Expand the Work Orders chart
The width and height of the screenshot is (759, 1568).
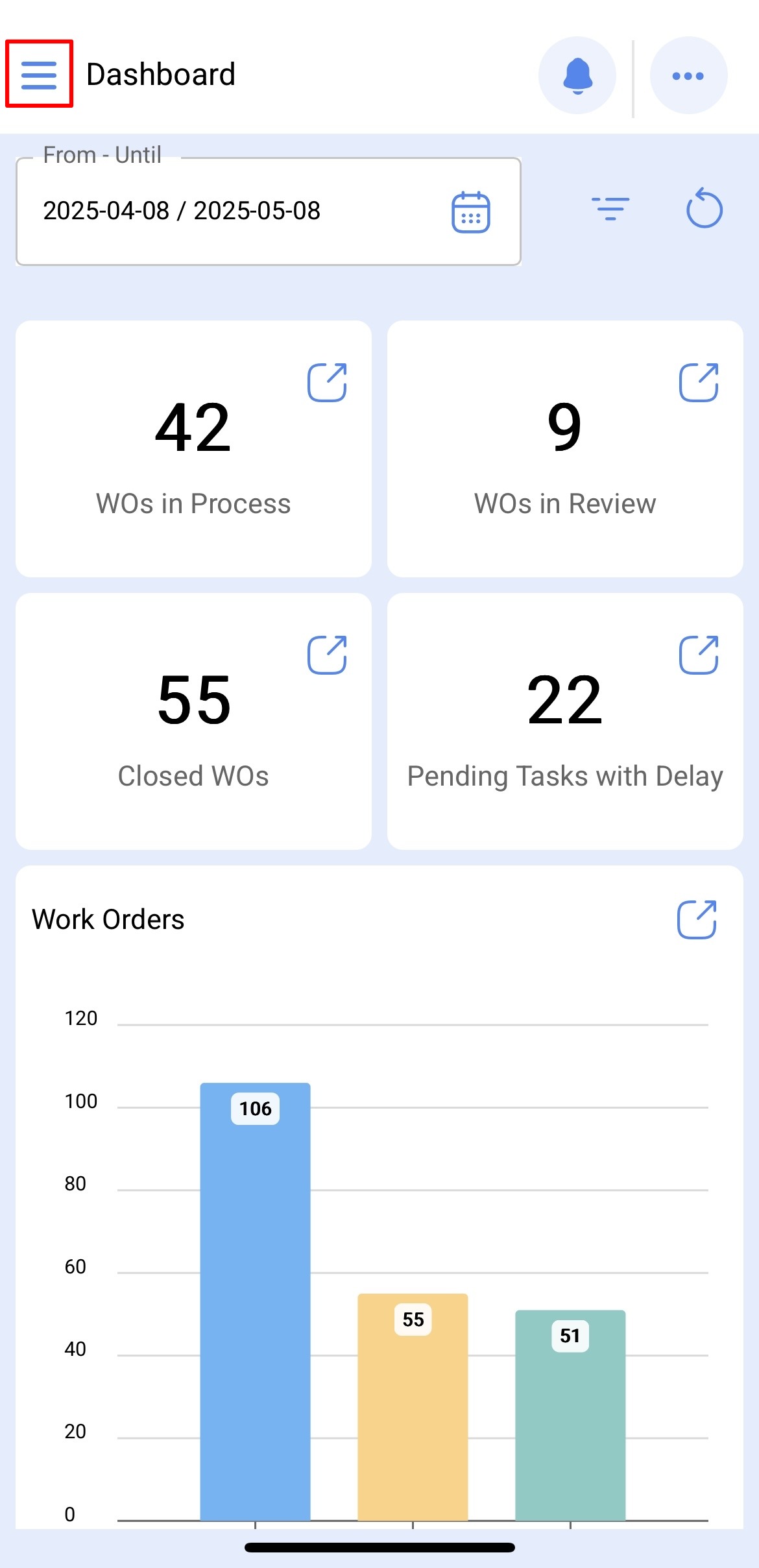697,919
